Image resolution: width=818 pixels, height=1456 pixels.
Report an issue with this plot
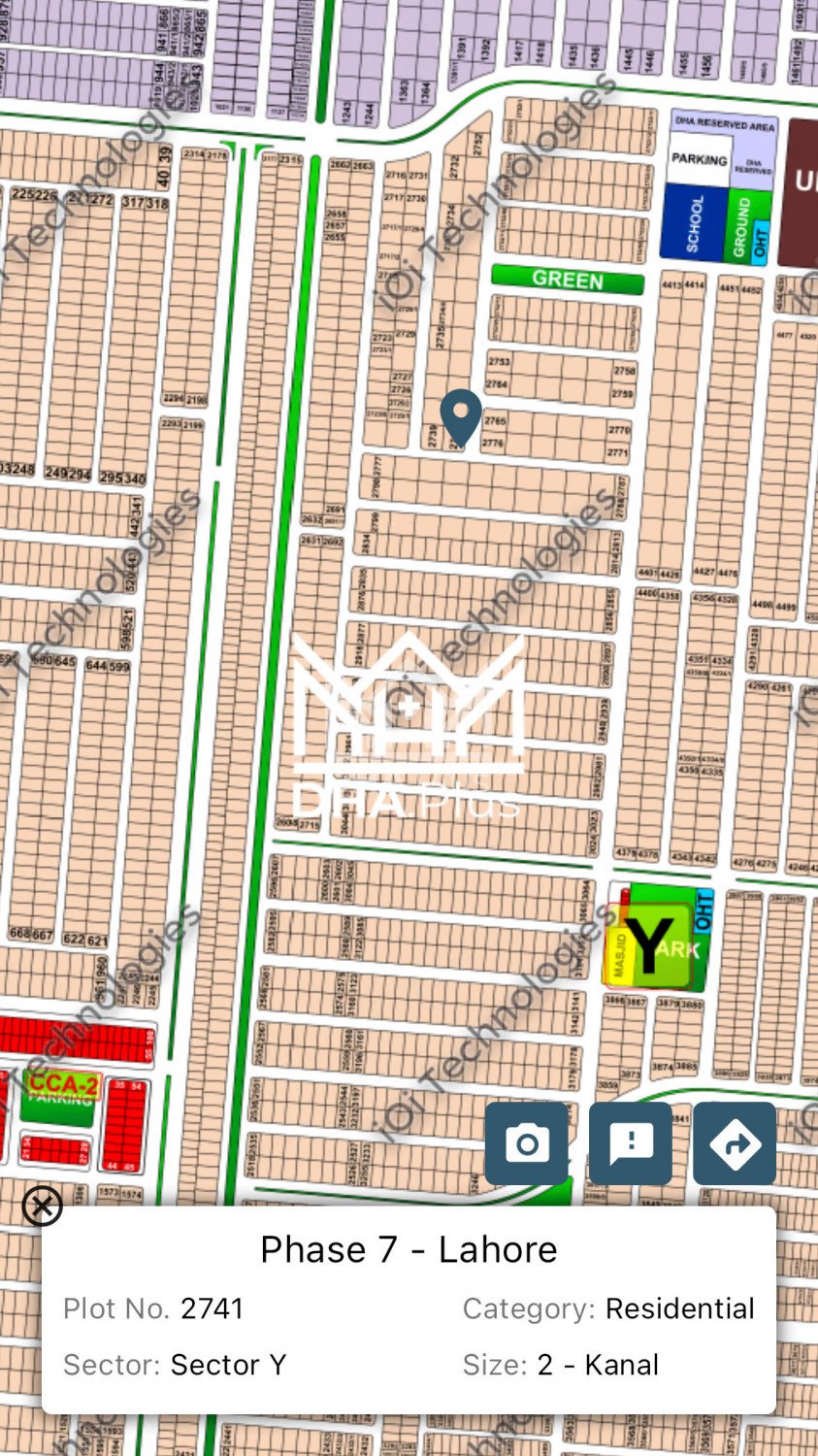[x=631, y=1142]
